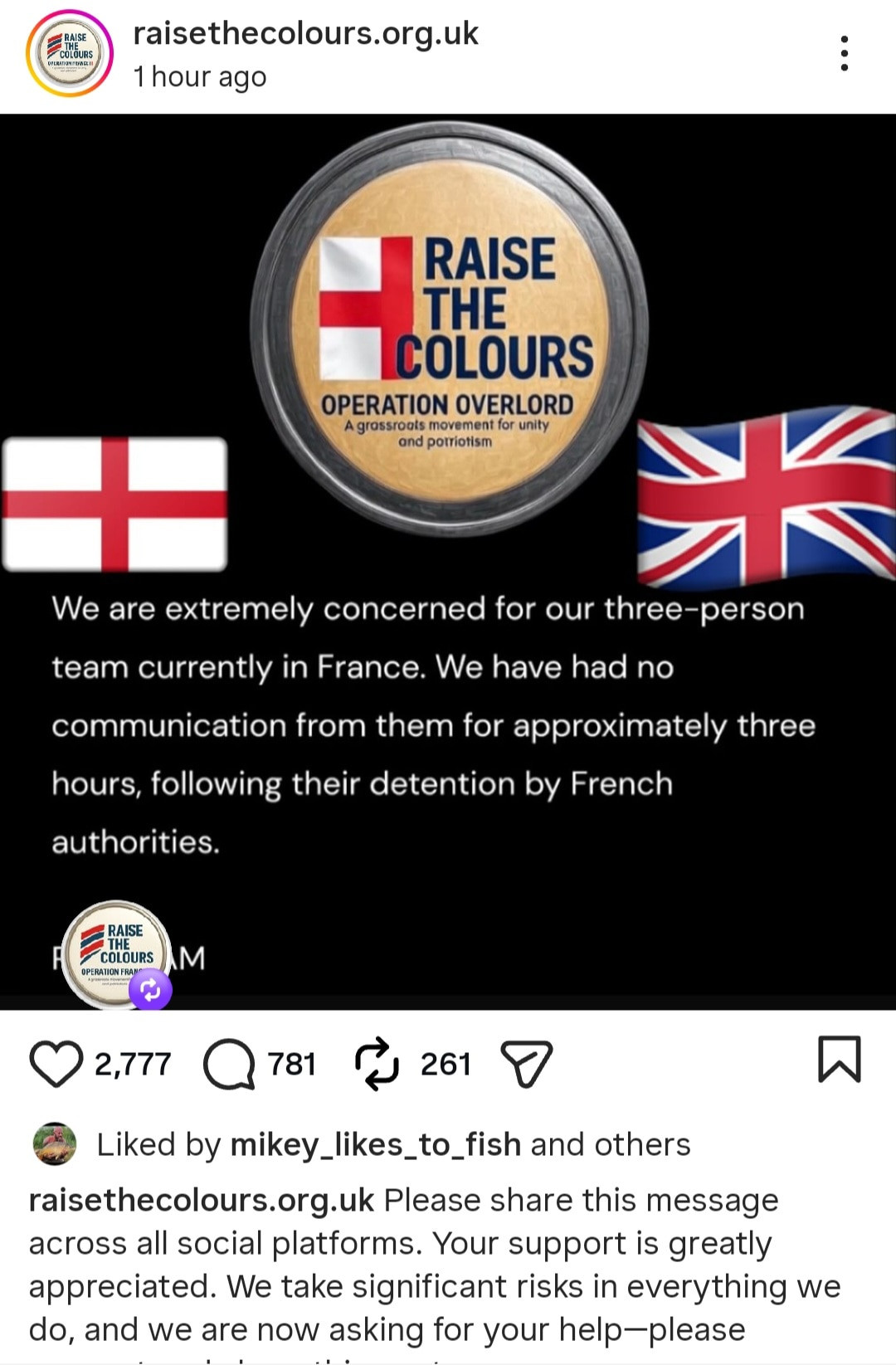View the list of likes via 2,777
Image resolution: width=896 pixels, height=1365 pixels.
pos(133,1064)
